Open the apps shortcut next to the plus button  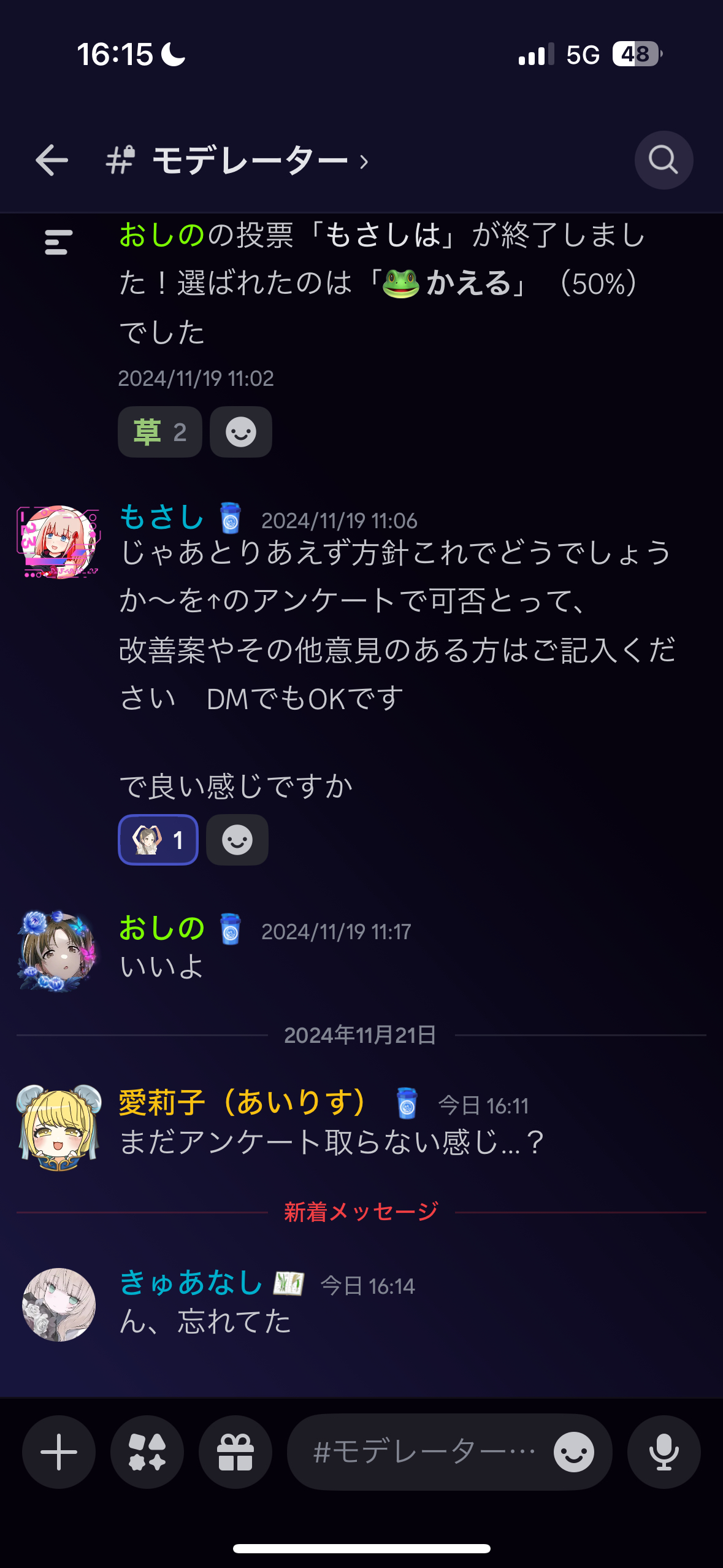[x=147, y=1452]
